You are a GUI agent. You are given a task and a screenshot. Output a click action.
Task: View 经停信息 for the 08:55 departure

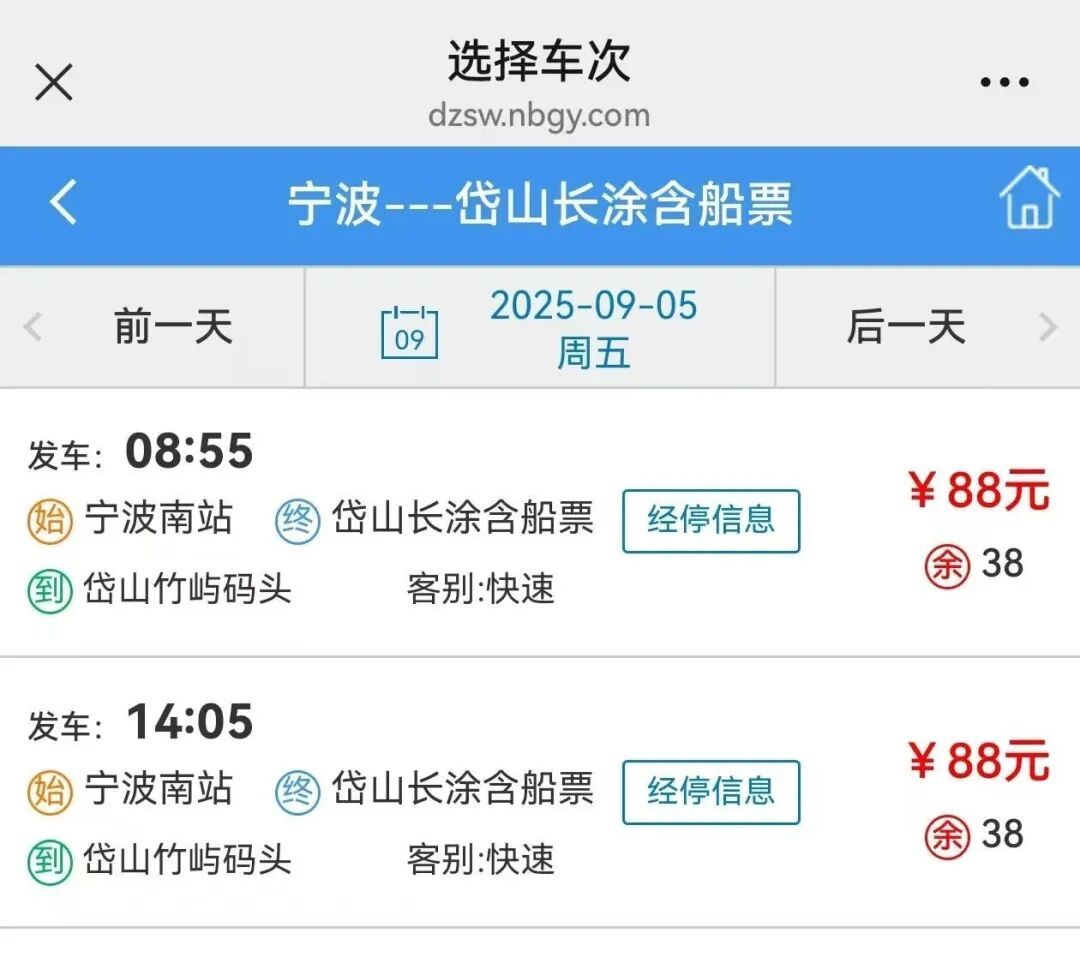click(x=711, y=520)
